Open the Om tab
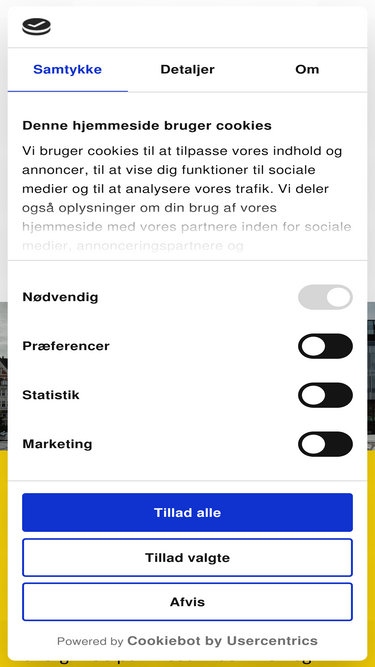Screen dimensions: 375x667 pyautogui.click(x=307, y=70)
